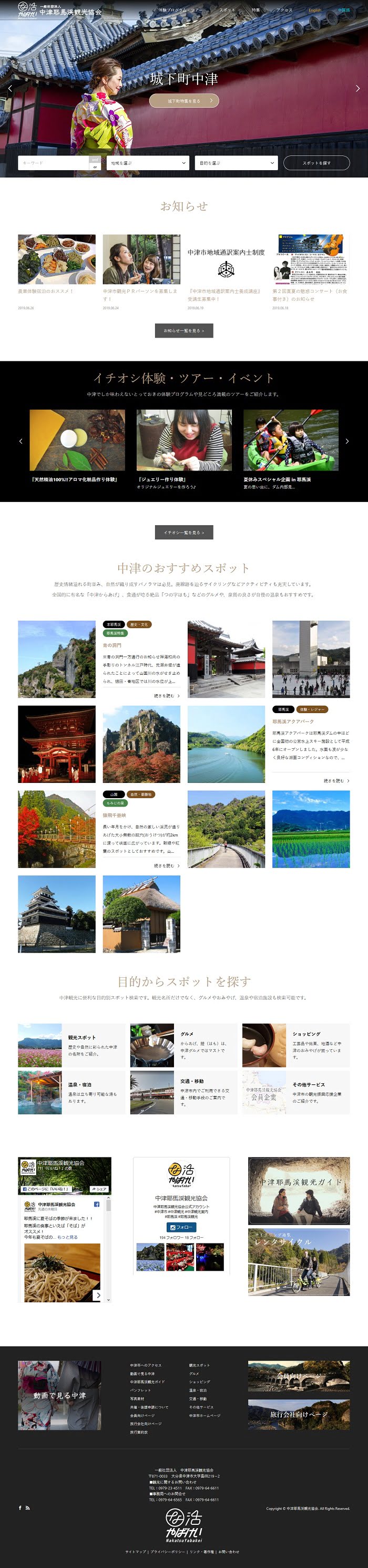Image resolution: width=368 pixels, height=1568 pixels.
Task: Expand 目的を選ぶ dropdown
Action: (x=237, y=162)
